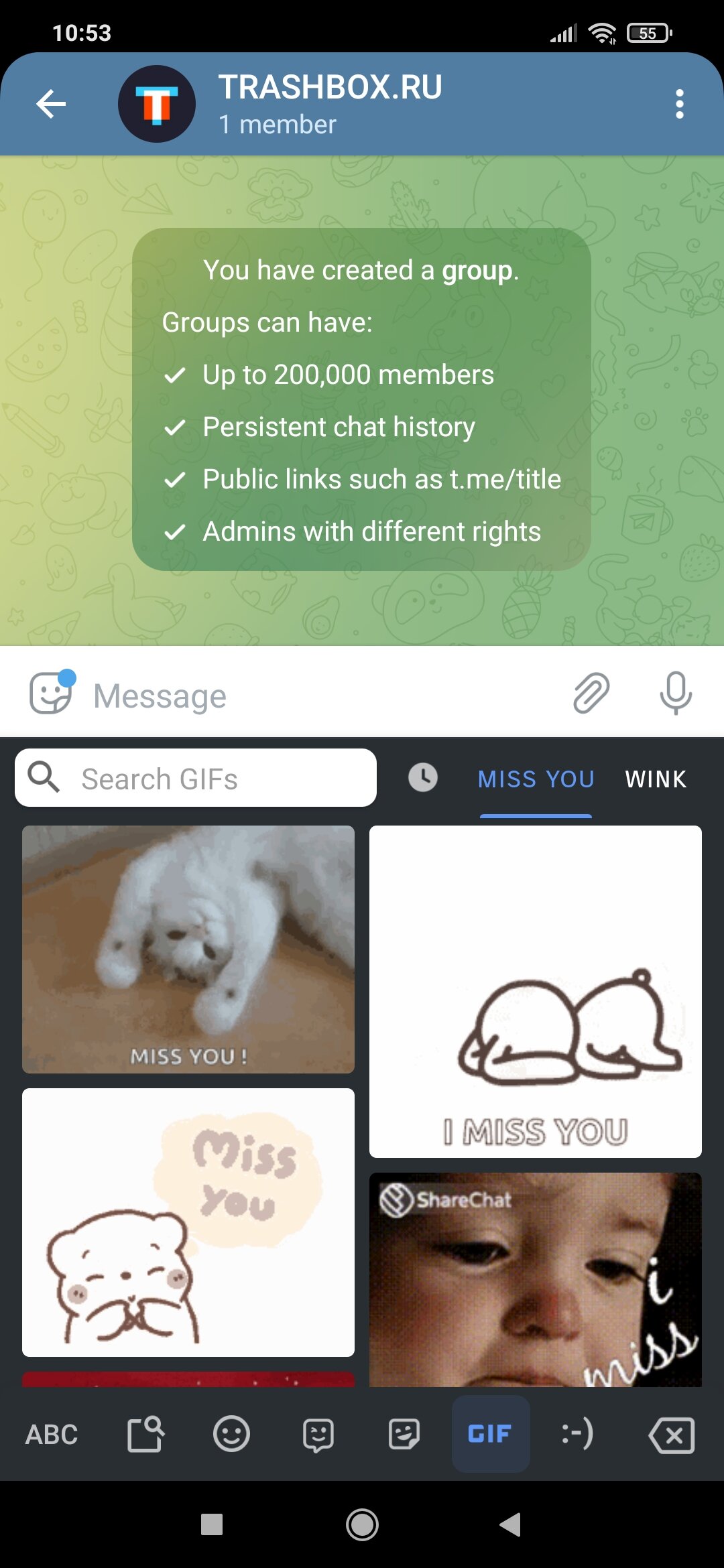Switch to the WINK GIF category
724x1568 pixels.
(x=656, y=779)
